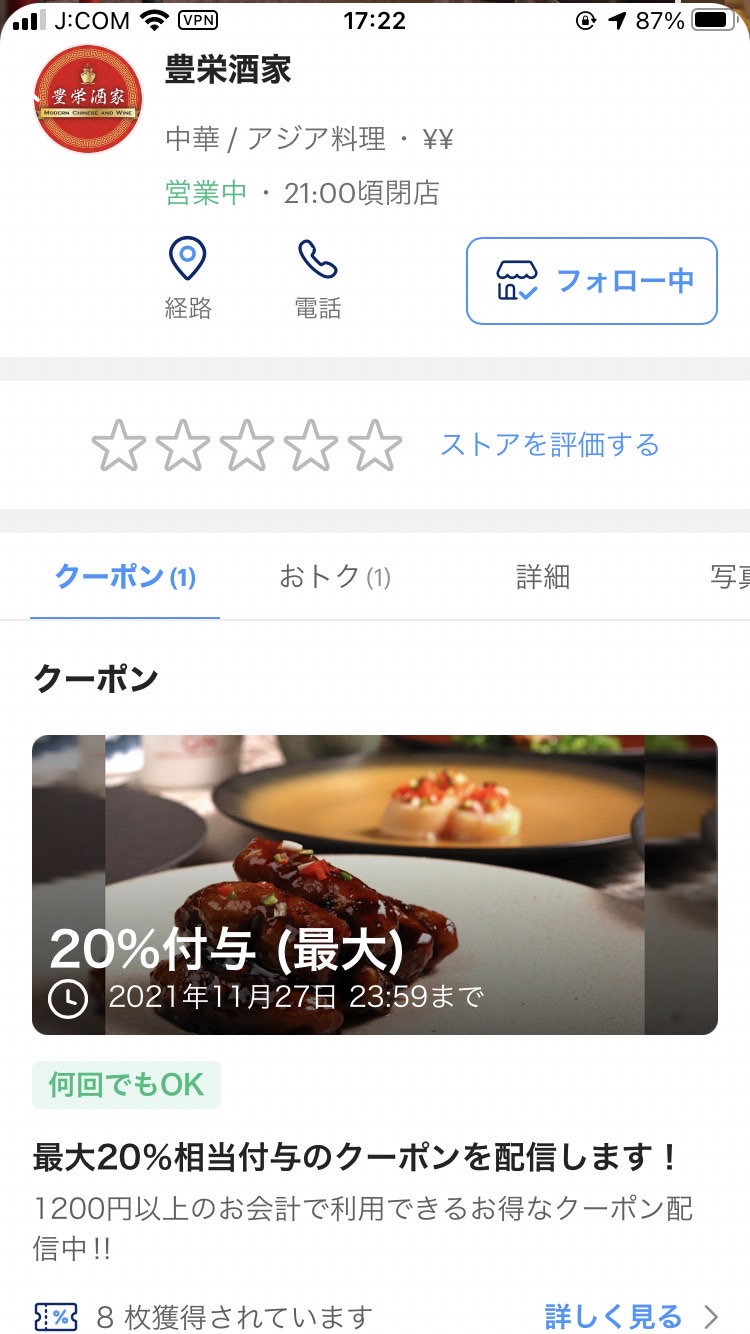Switch to the 詳細 tab
The width and height of the screenshot is (750, 1334).
(543, 577)
